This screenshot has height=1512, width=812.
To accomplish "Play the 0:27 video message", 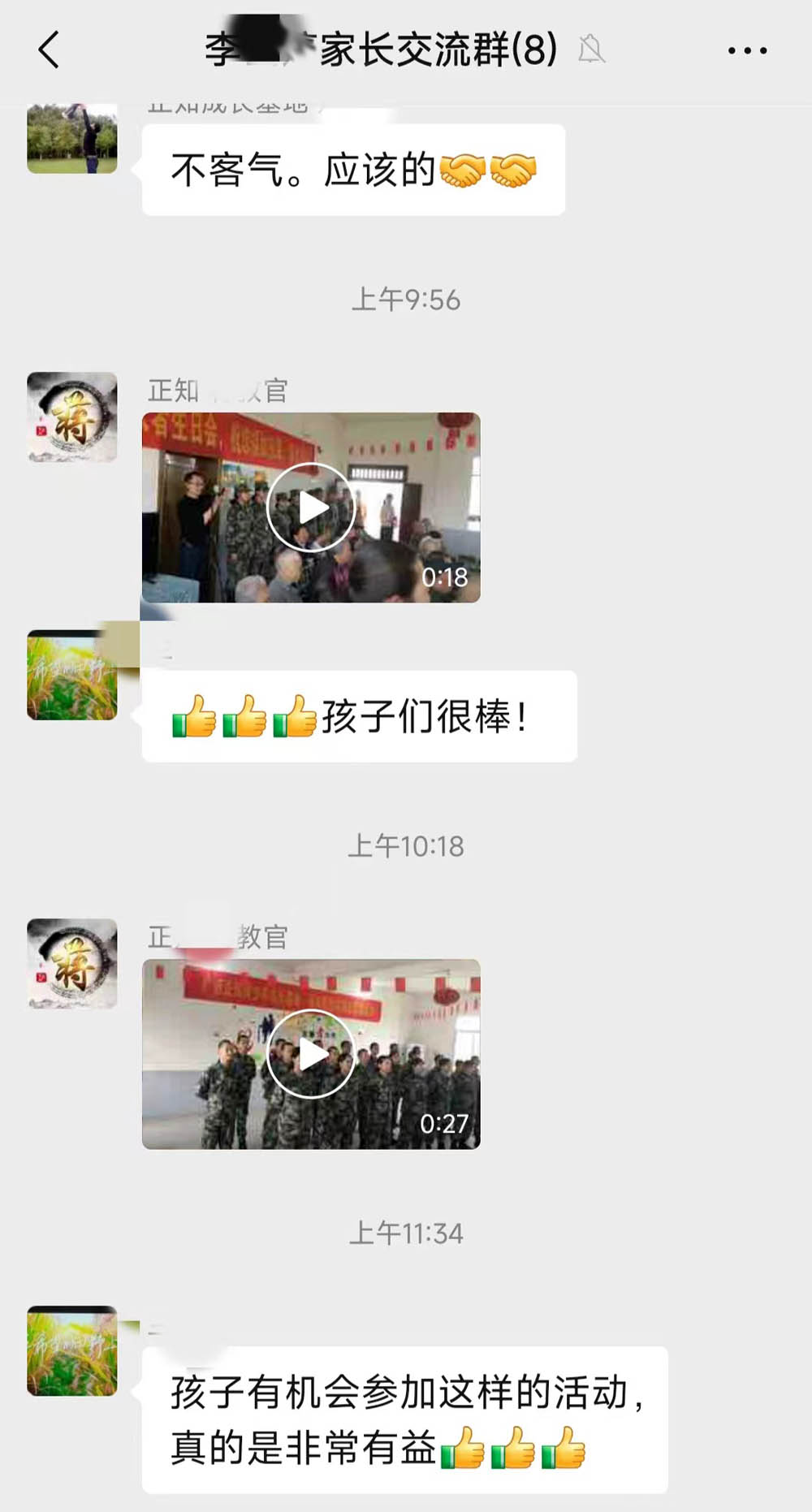I will click(311, 1054).
